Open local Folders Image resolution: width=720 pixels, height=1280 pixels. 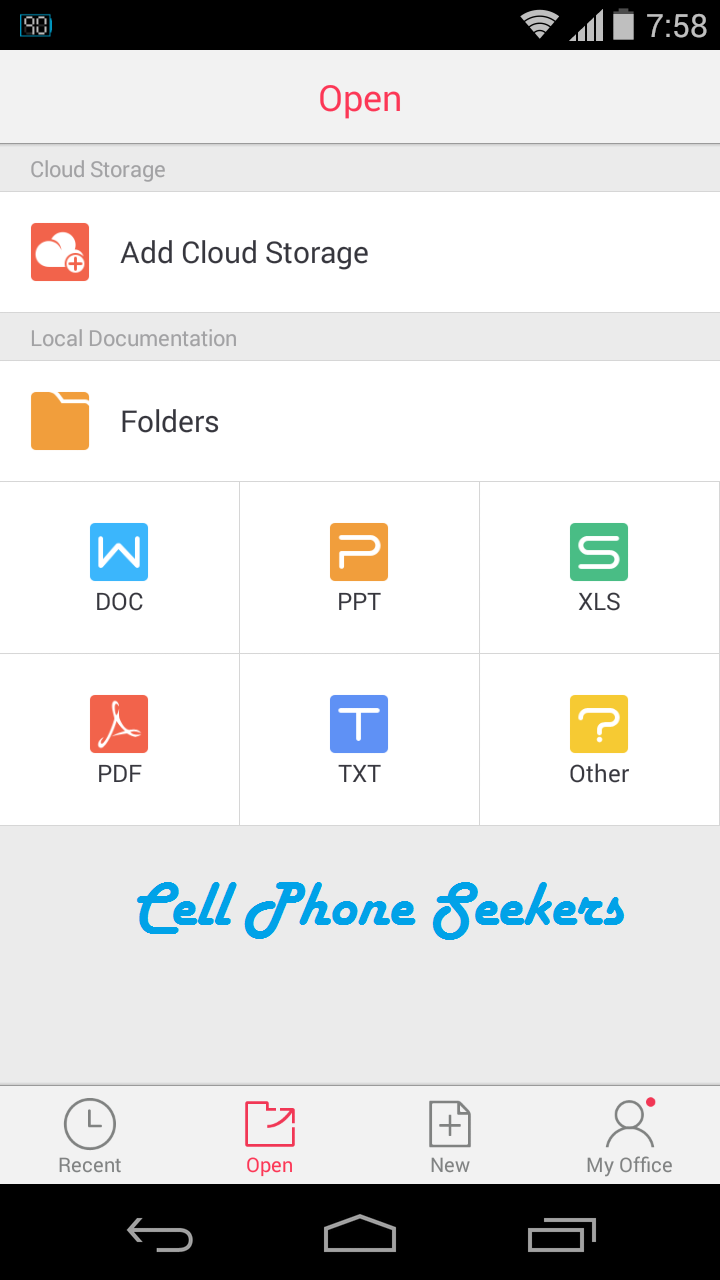click(360, 421)
